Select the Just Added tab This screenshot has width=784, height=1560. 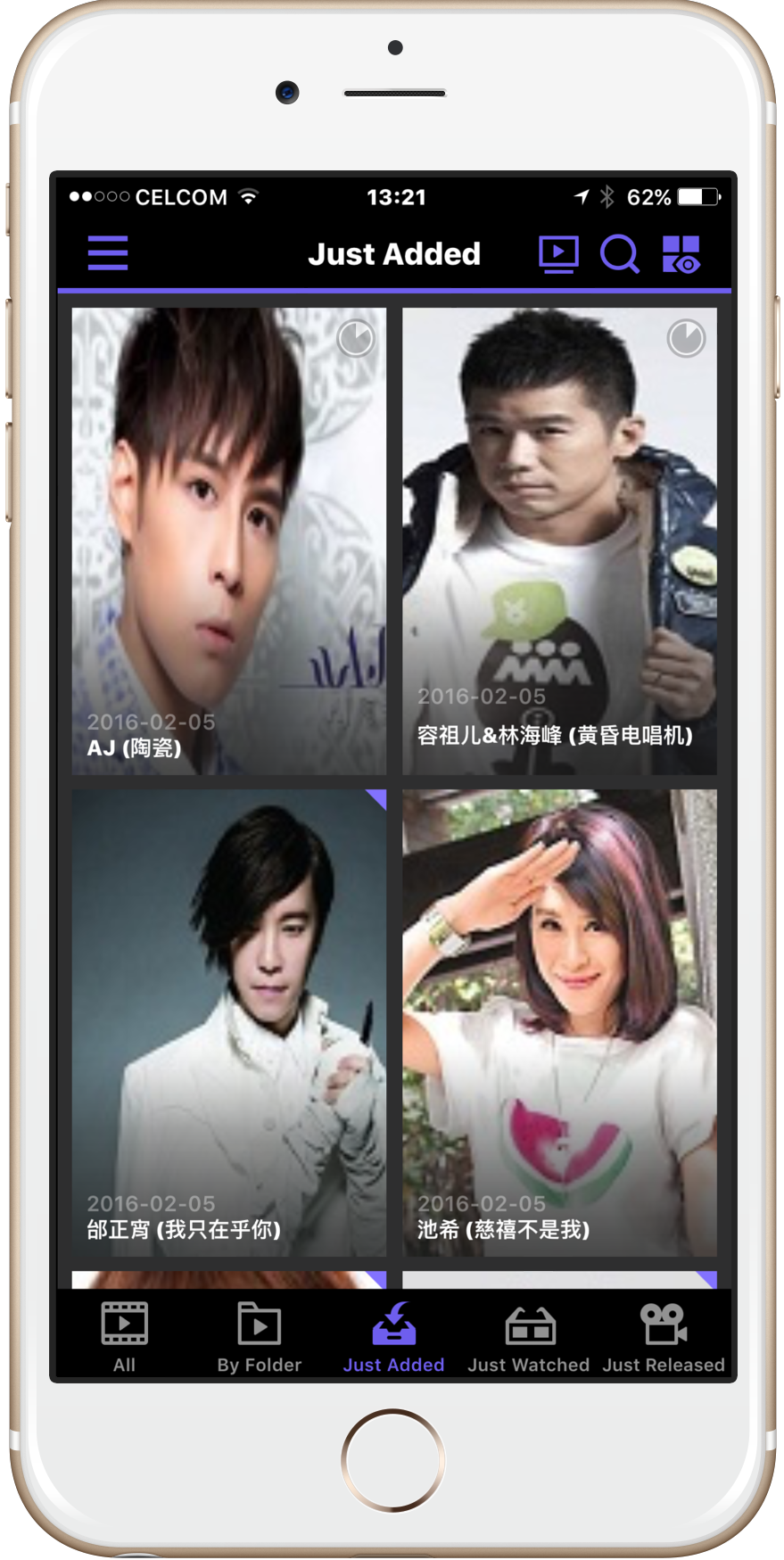(393, 1336)
